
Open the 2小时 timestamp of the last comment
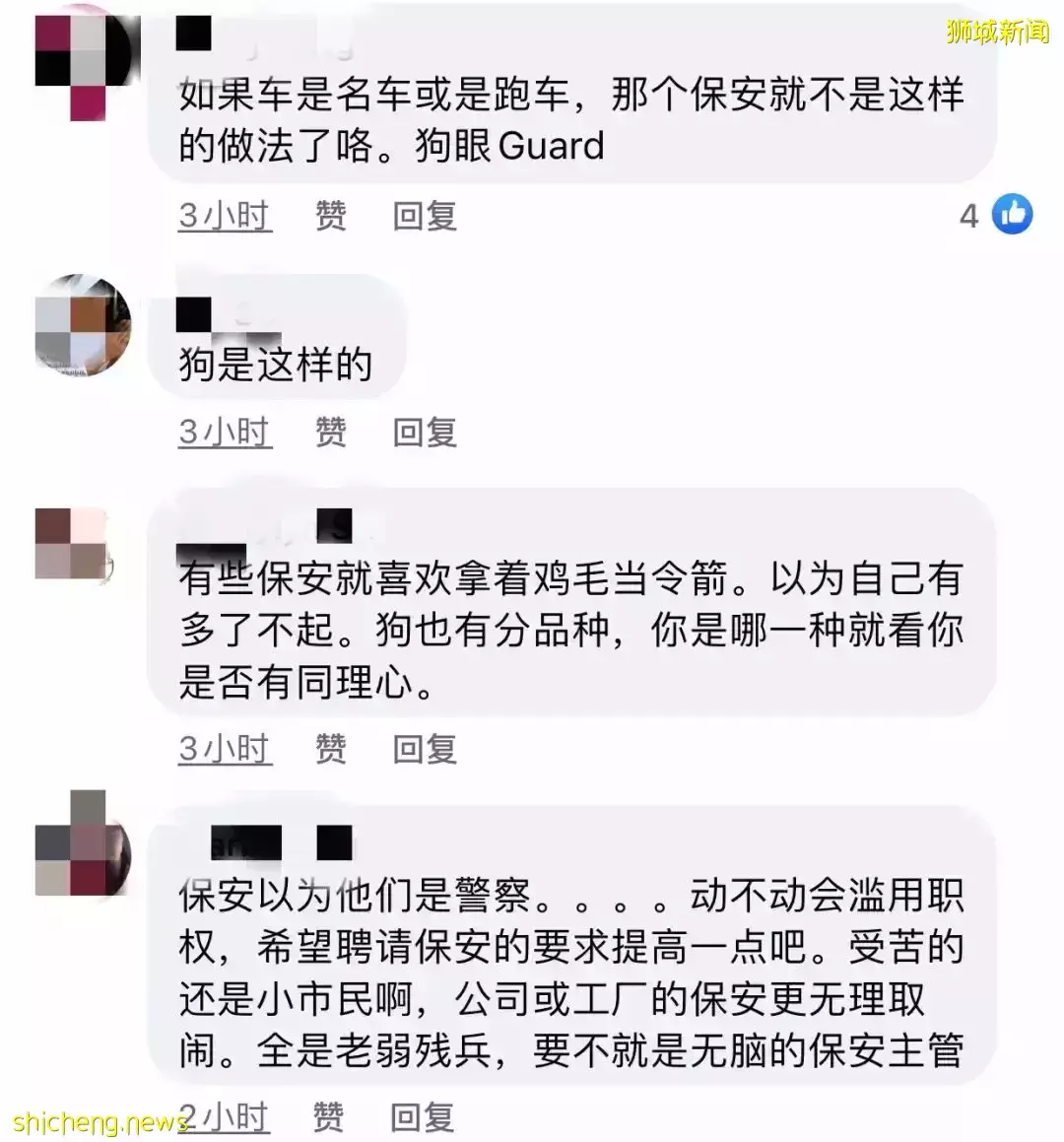click(225, 1116)
